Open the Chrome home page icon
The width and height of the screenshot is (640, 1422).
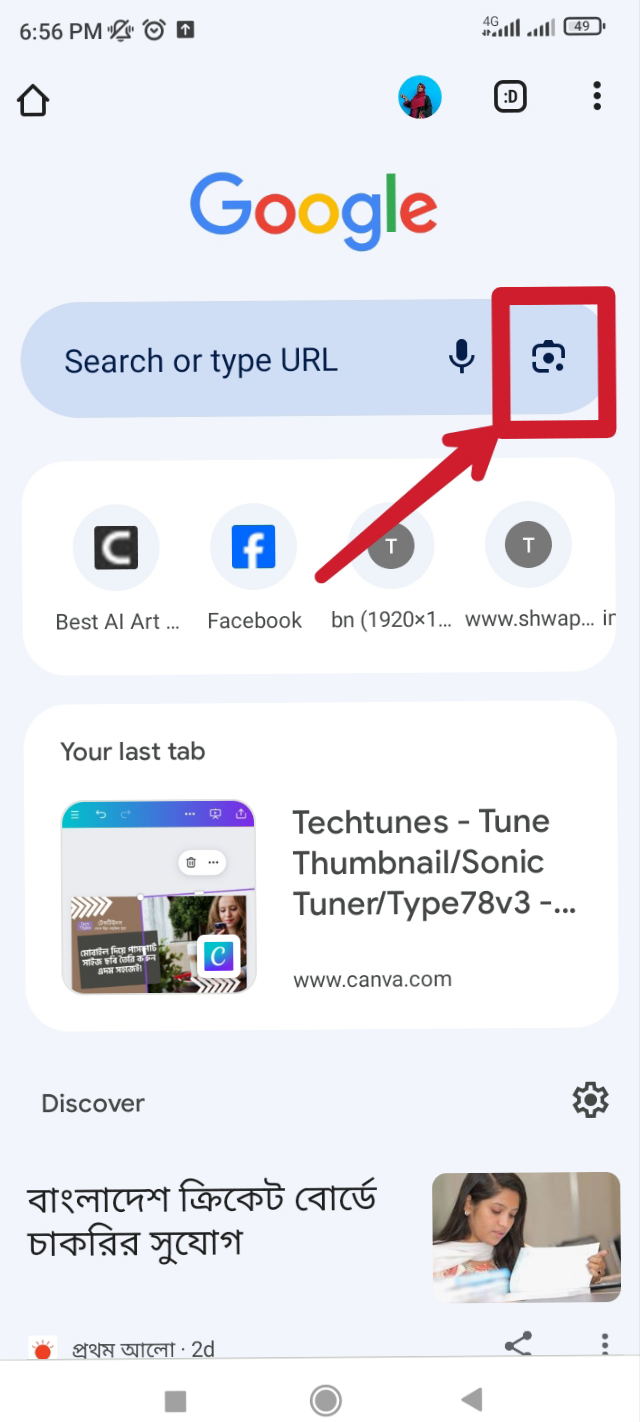(x=33, y=100)
